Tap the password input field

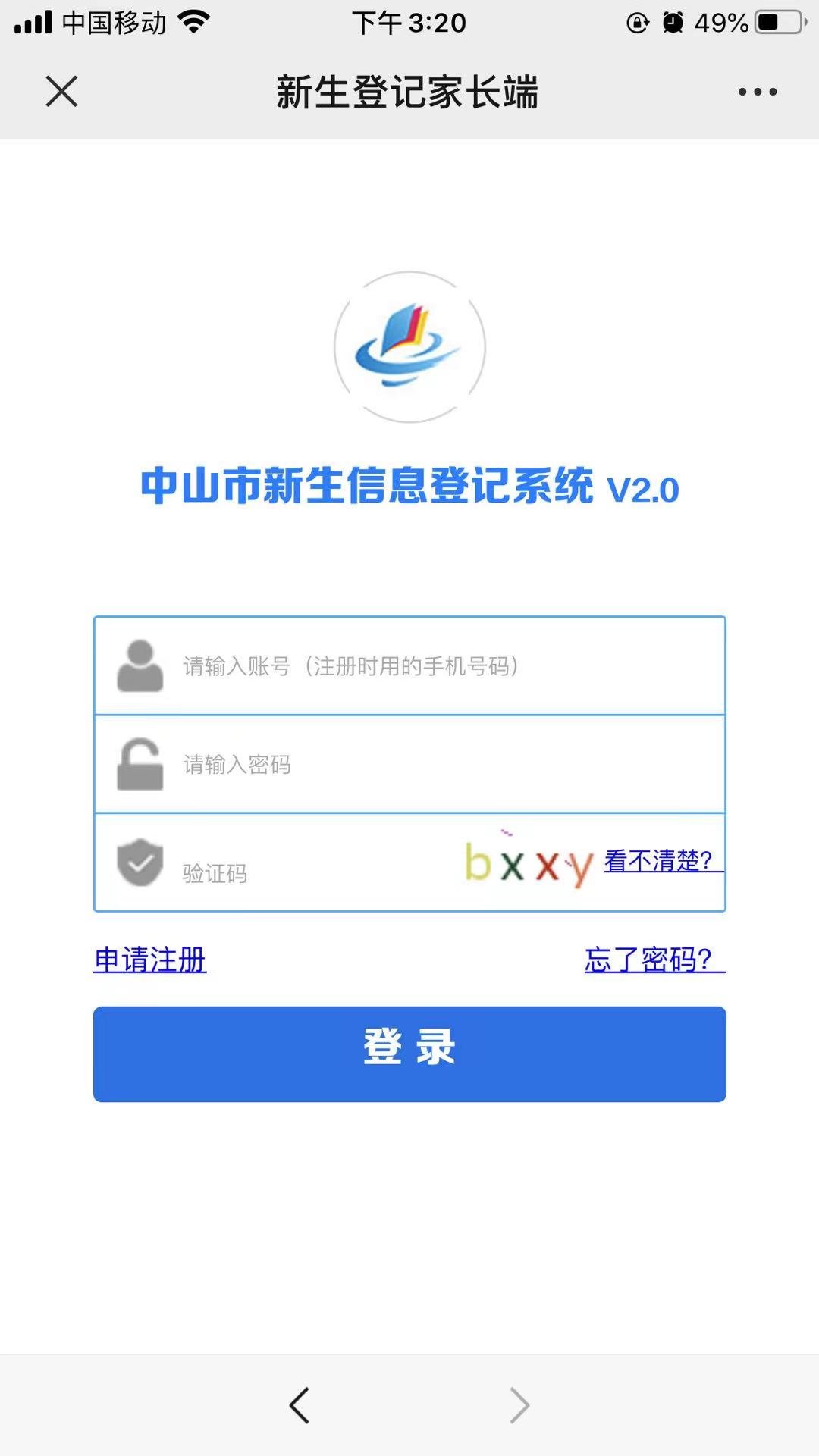tap(440, 764)
